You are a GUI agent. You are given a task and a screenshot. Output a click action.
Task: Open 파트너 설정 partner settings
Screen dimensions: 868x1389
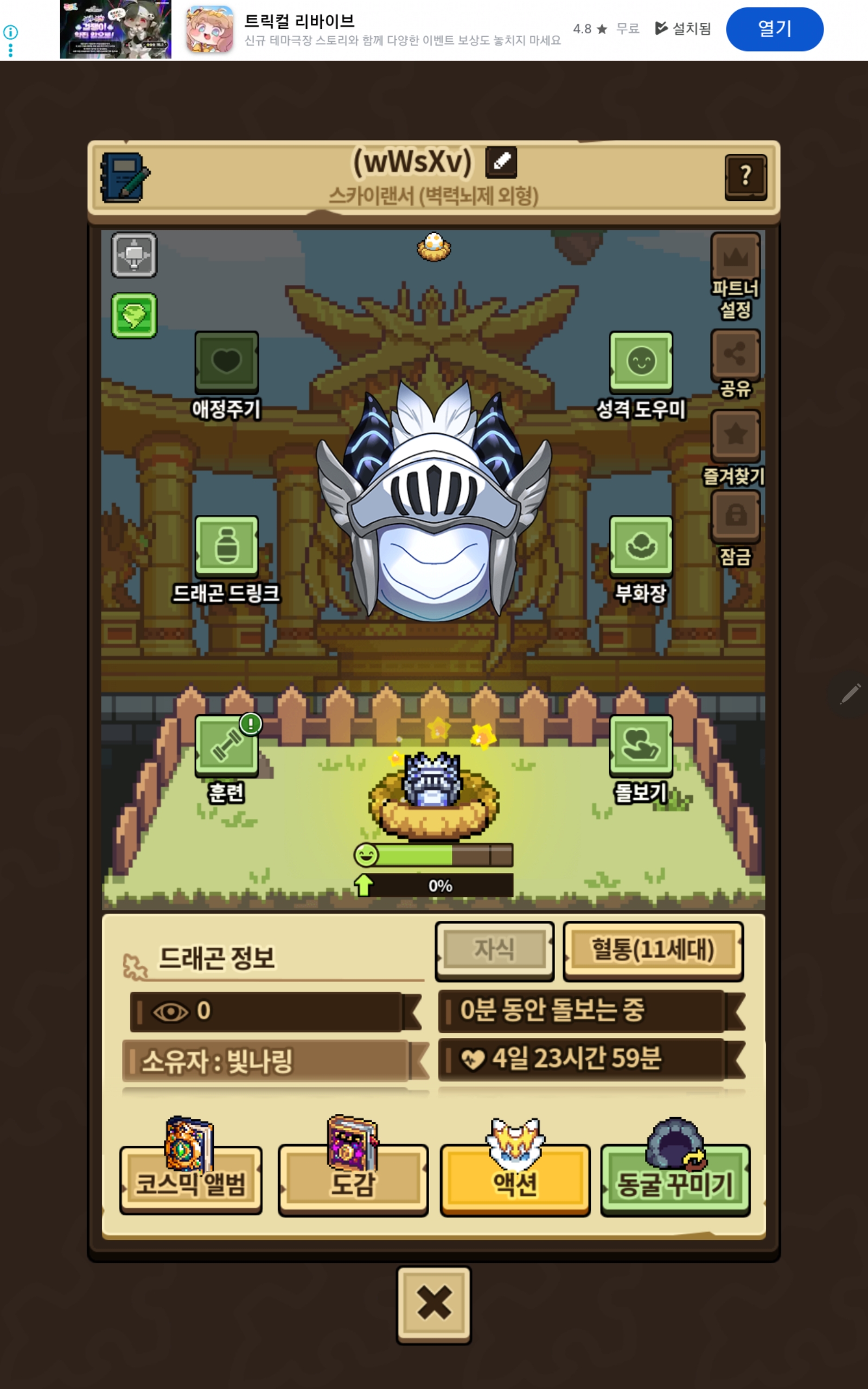736,259
